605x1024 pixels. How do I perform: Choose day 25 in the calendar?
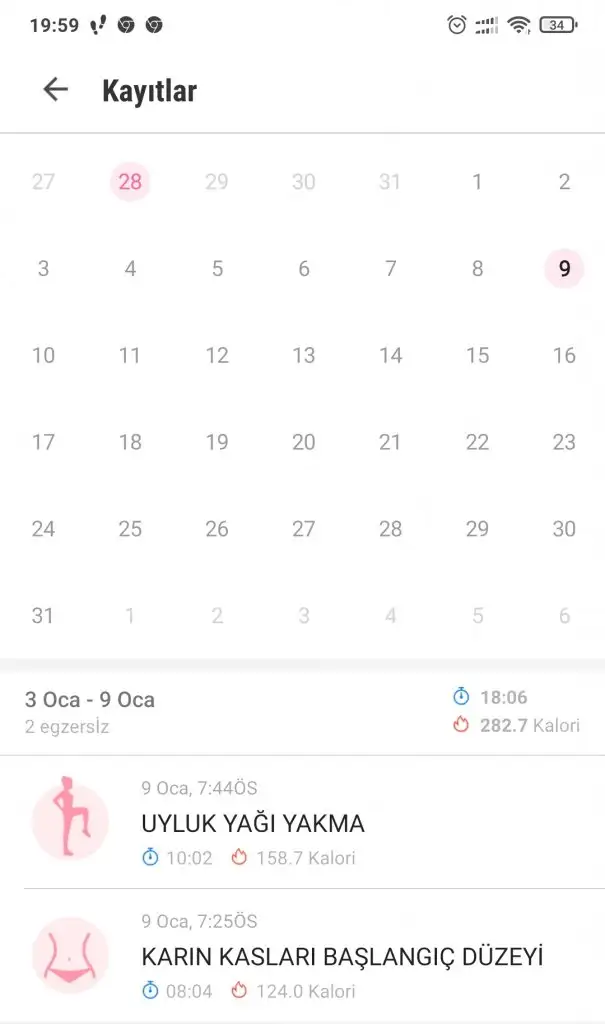[130, 529]
